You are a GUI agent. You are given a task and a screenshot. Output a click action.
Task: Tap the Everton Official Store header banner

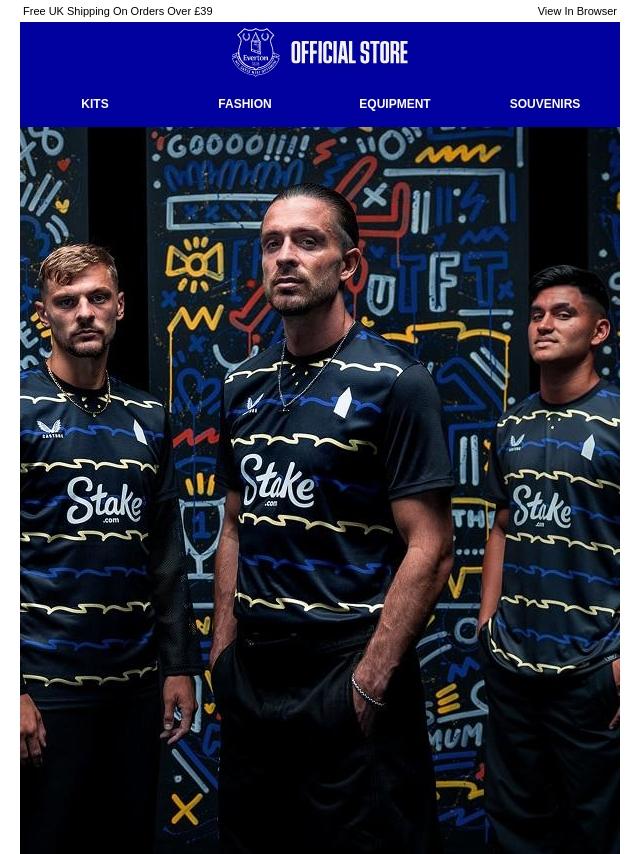320,52
